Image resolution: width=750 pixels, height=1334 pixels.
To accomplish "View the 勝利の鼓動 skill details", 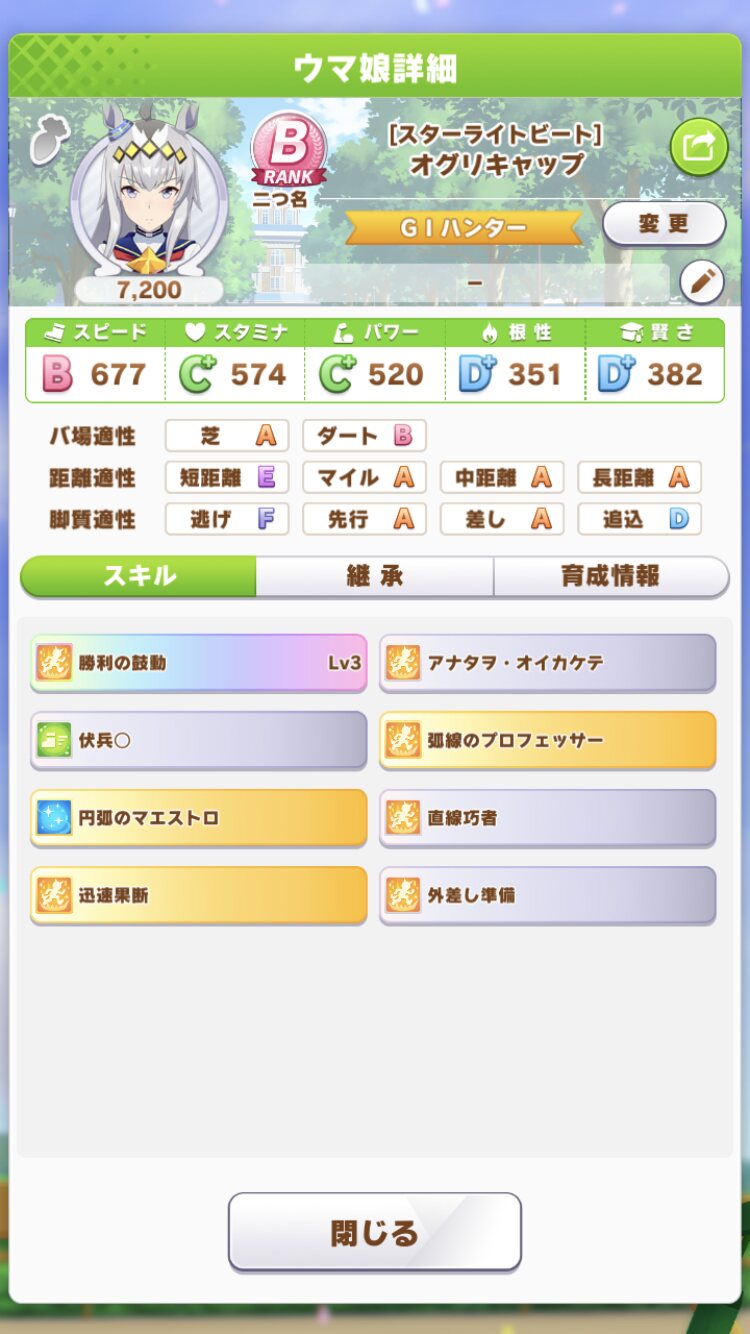I will pos(199,662).
